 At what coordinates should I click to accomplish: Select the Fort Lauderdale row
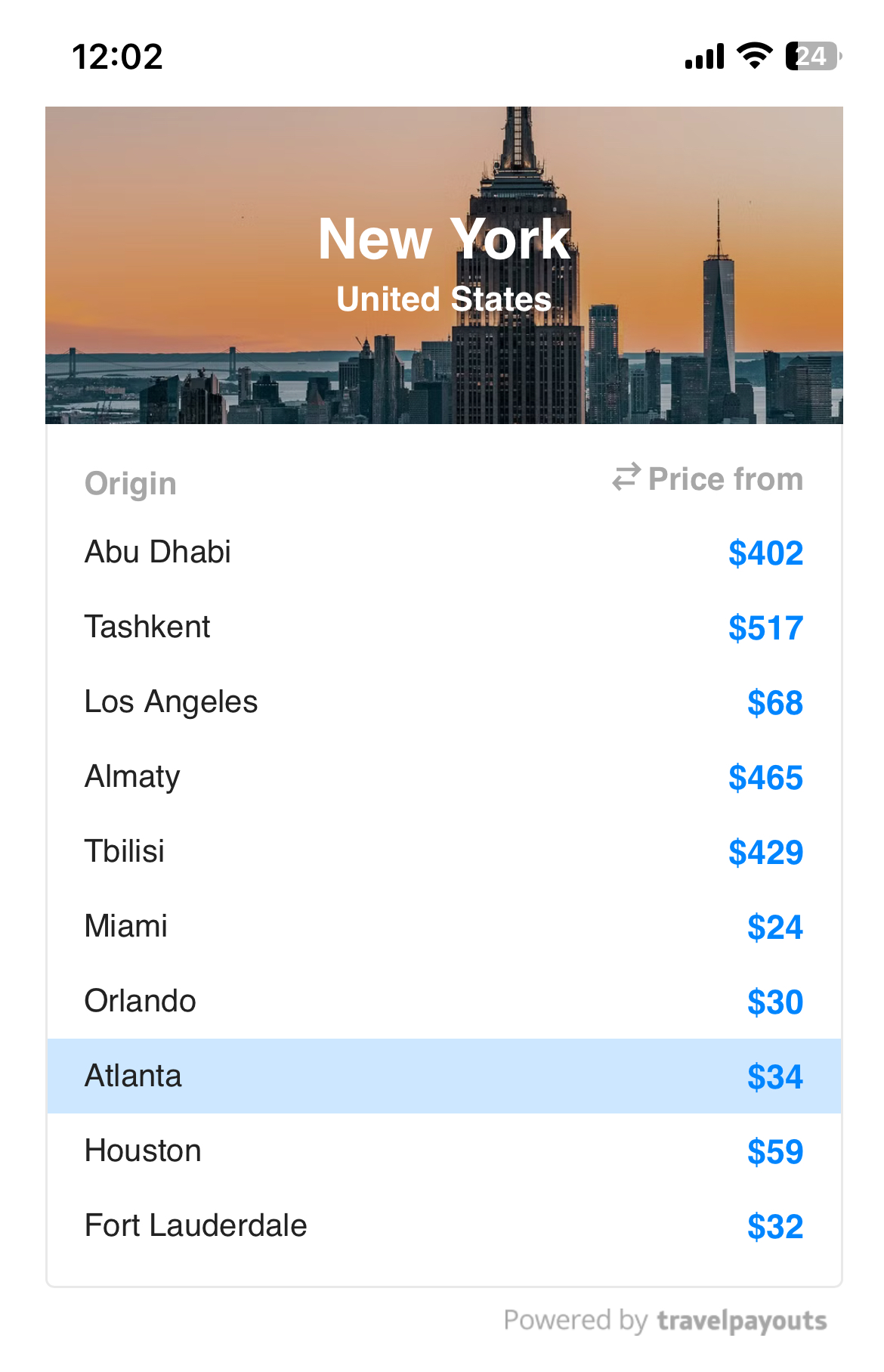pos(444,1226)
